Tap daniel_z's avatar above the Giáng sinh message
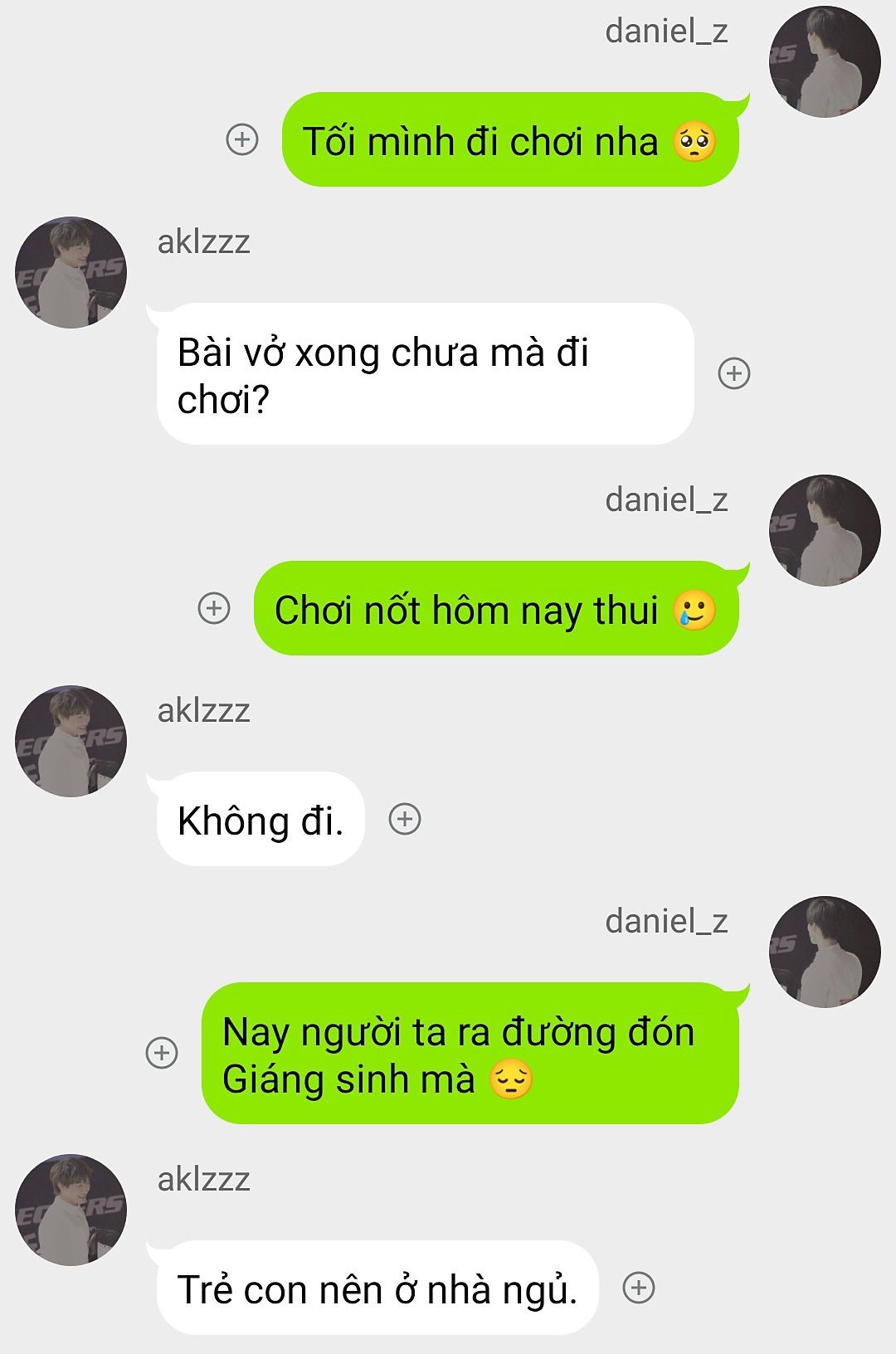896x1354 pixels. coord(825,952)
